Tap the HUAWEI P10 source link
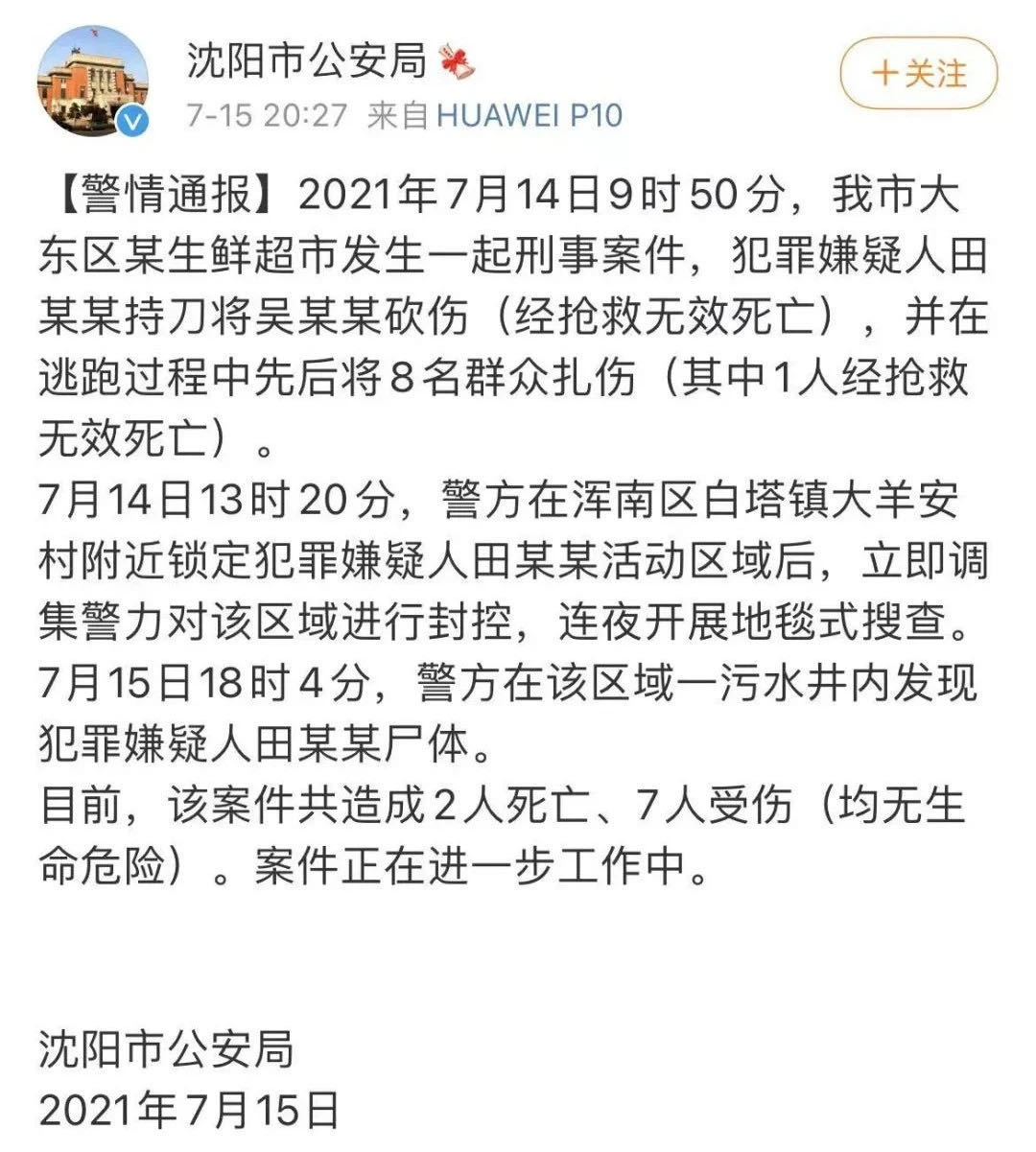This screenshot has height=1152, width=1036. click(x=530, y=116)
